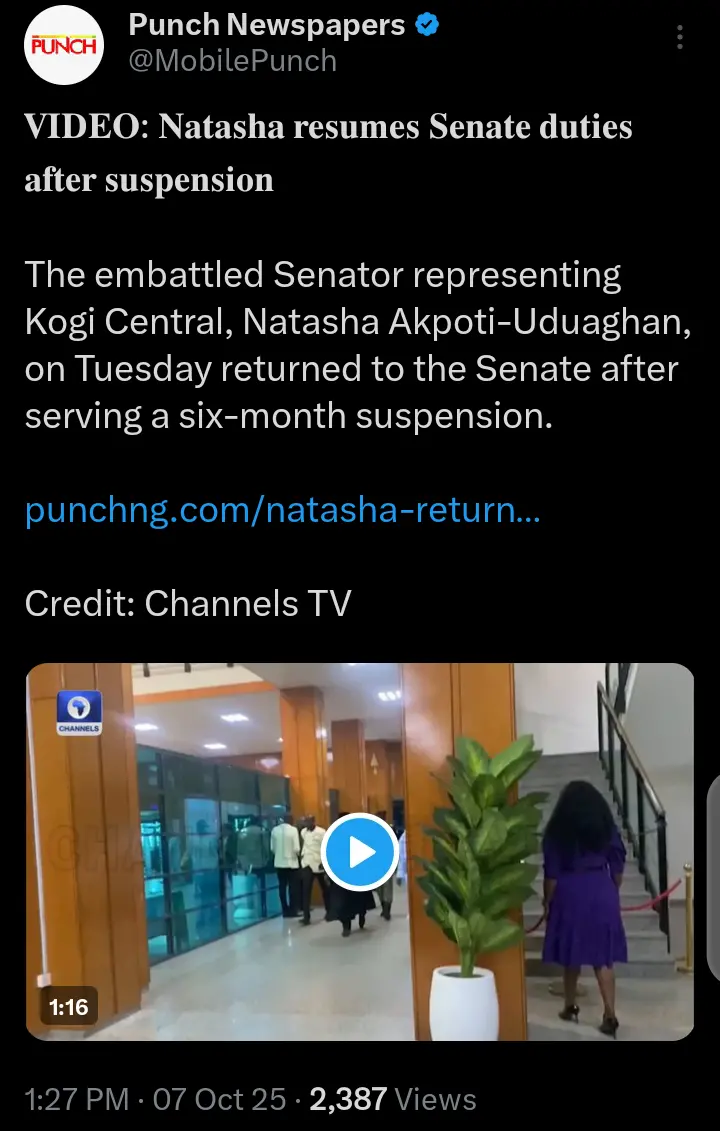The image size is (720, 1131).
Task: Open the punchng.com article link
Action: click(282, 511)
